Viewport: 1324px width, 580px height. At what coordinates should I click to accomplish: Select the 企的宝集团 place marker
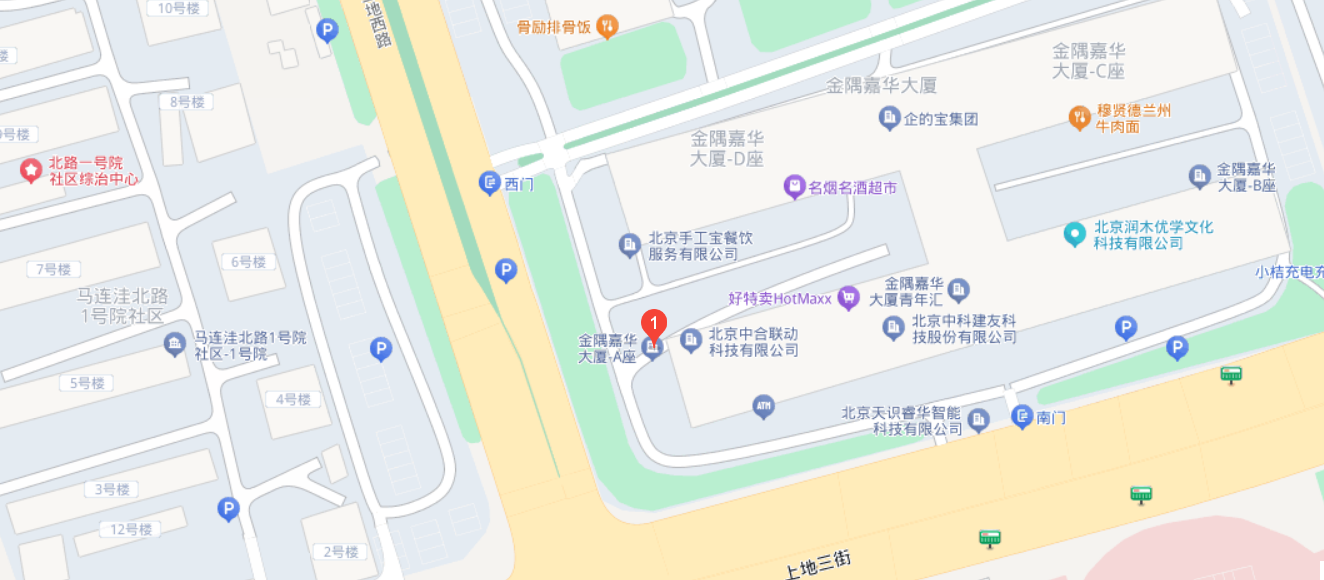click(889, 119)
